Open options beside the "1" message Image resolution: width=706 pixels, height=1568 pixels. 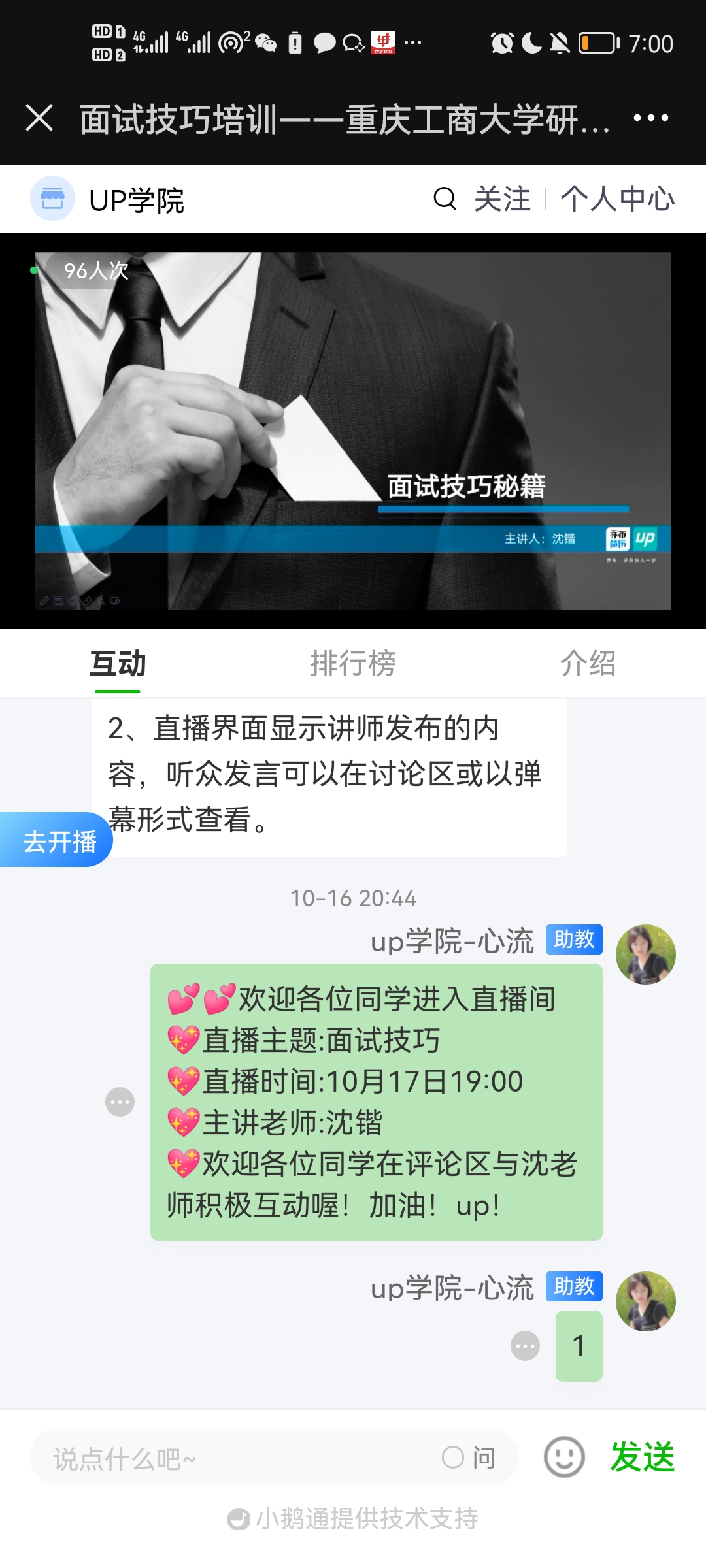click(x=525, y=1346)
